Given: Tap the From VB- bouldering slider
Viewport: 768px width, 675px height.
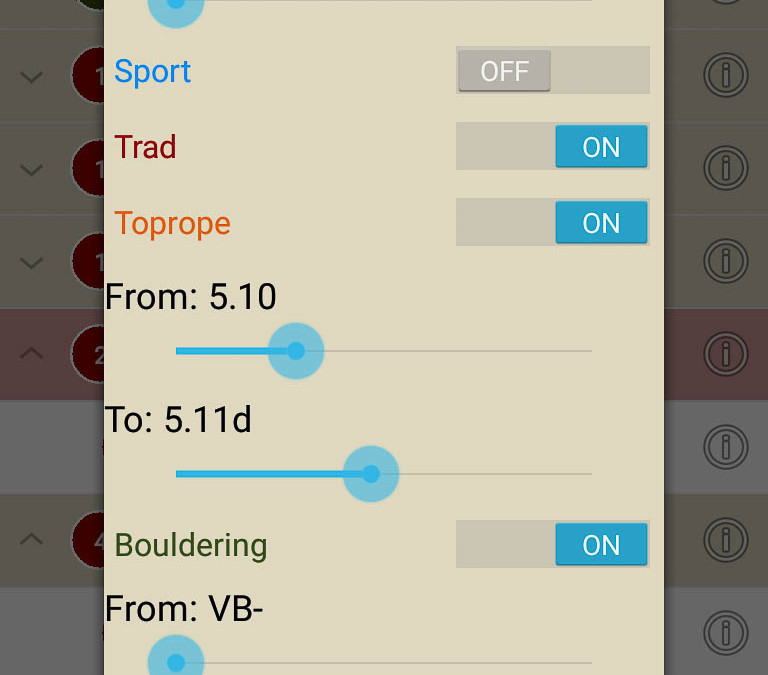Looking at the screenshot, I should pos(177,662).
